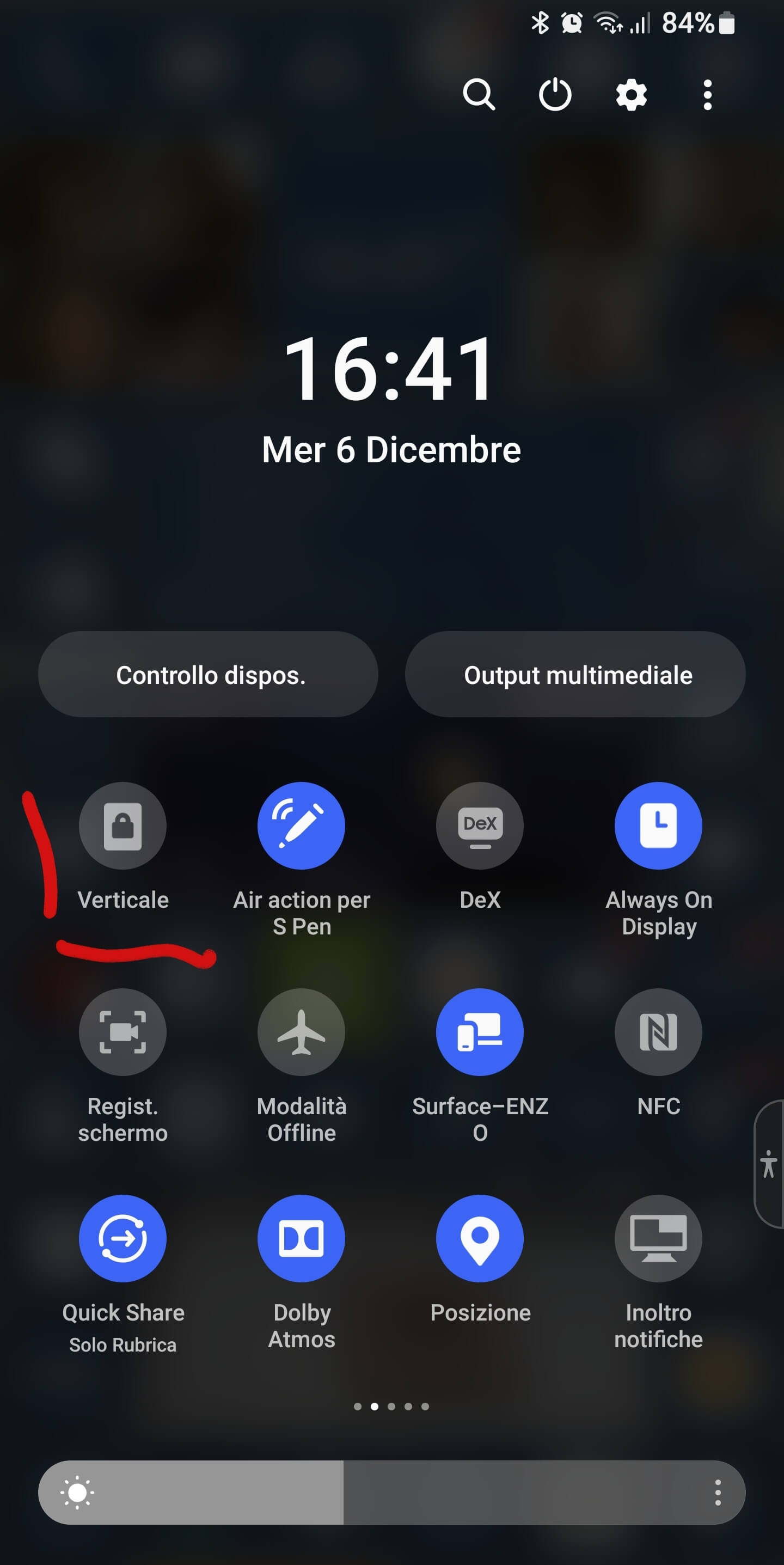Screen dimensions: 784x1565
Task: Open brightness slider options menu
Action: click(x=718, y=1493)
